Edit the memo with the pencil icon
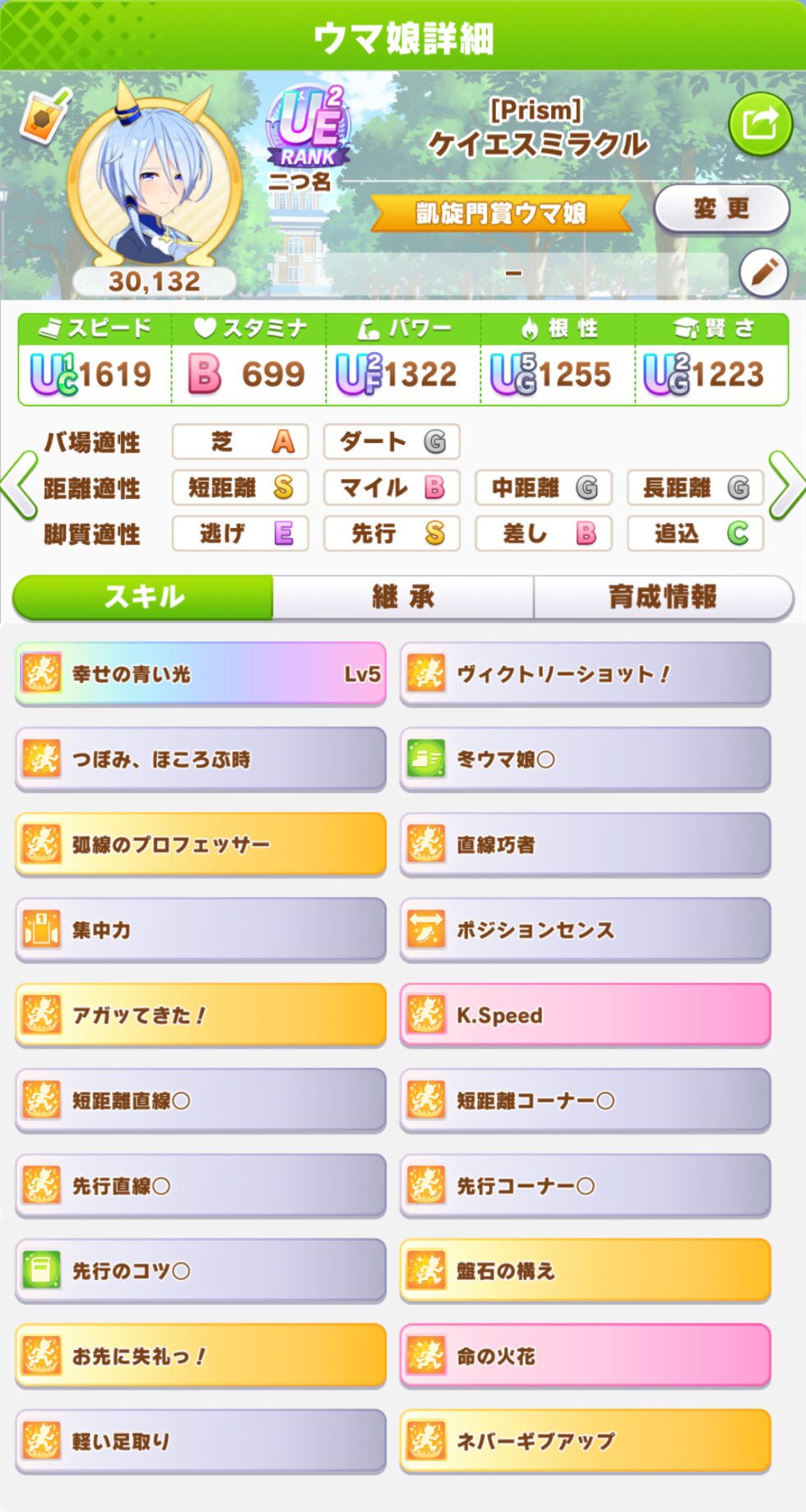 tap(763, 272)
